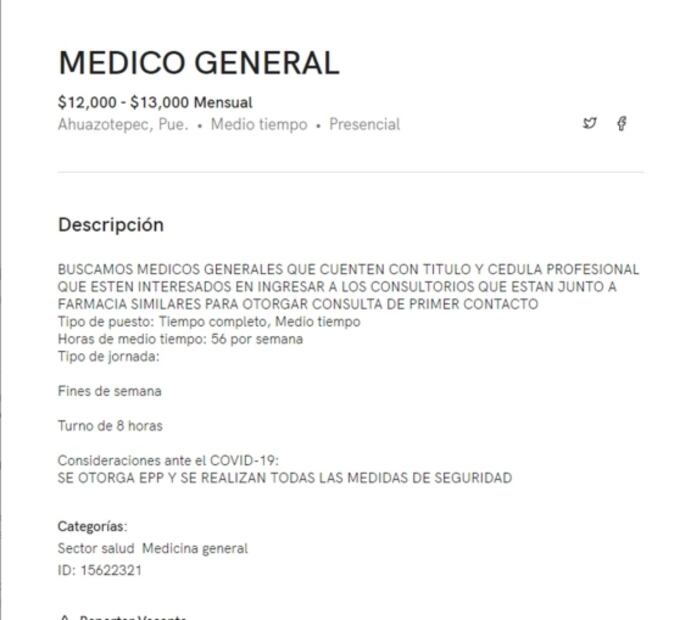Screen dimensions: 691x620
Task: Share this vacancy on Twitter
Action: click(x=590, y=124)
